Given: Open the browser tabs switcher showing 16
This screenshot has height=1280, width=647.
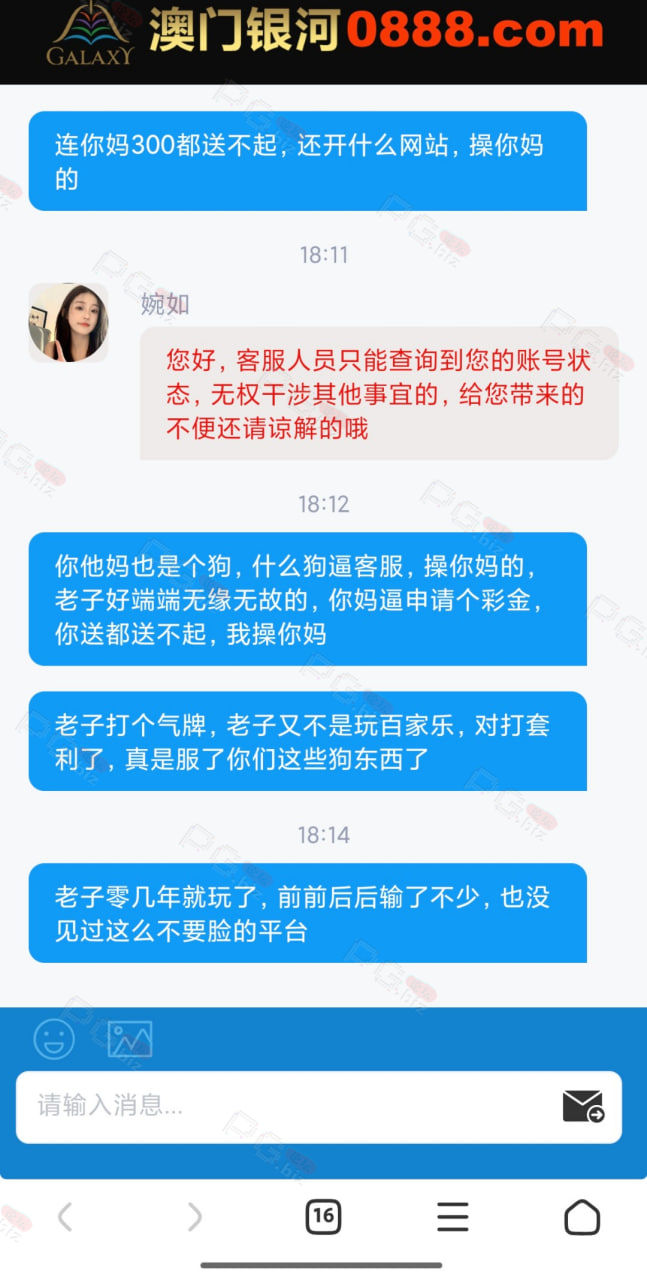Looking at the screenshot, I should (x=322, y=1216).
